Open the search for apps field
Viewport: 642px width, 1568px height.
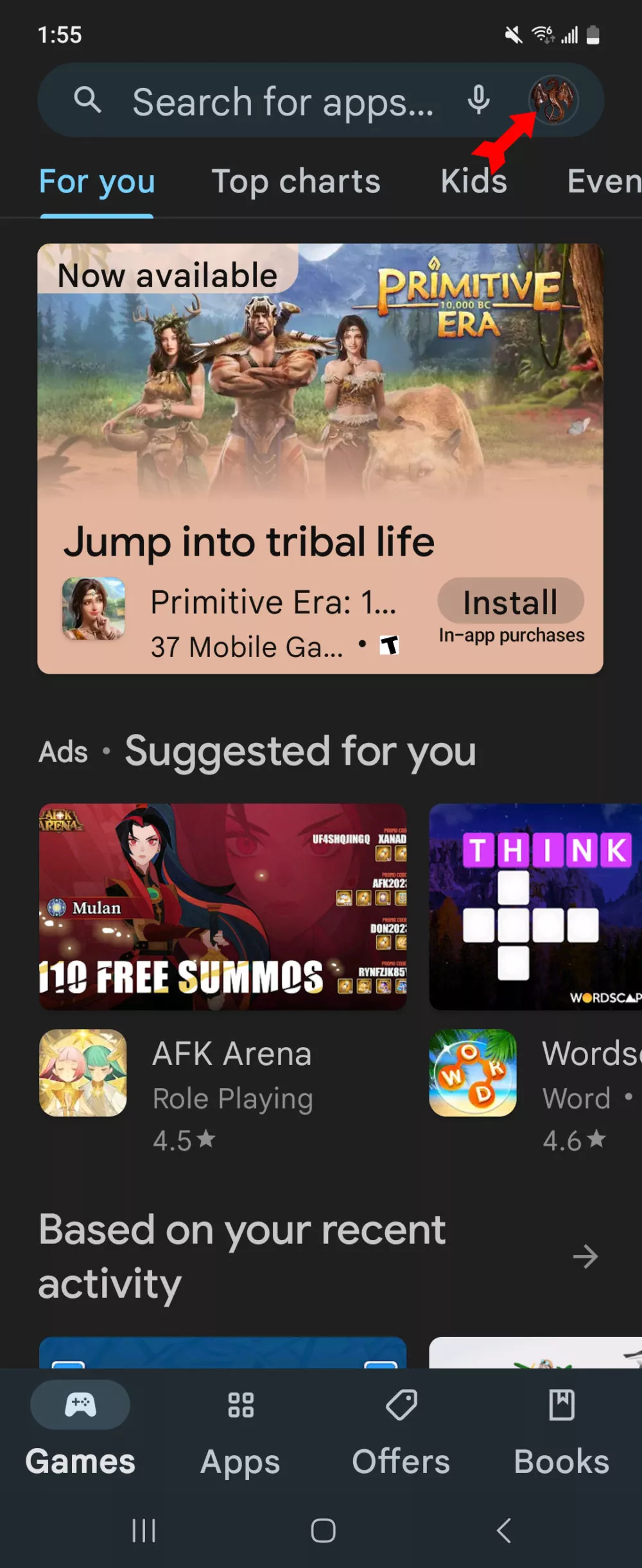click(x=282, y=101)
